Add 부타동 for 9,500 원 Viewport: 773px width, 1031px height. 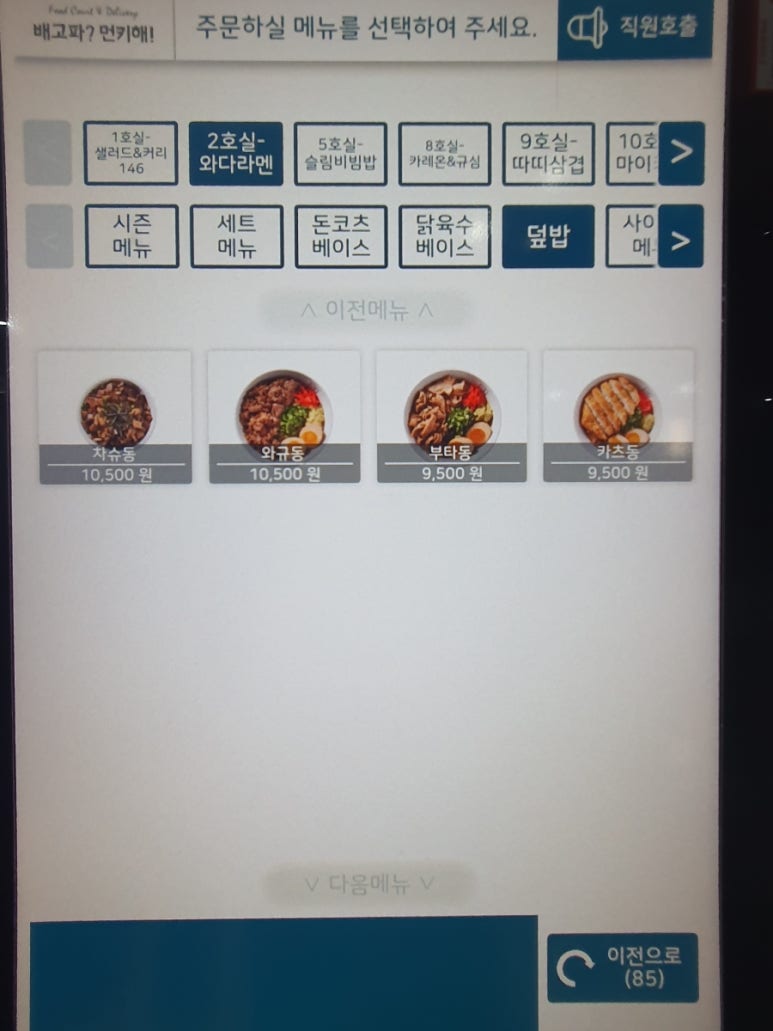[451, 417]
